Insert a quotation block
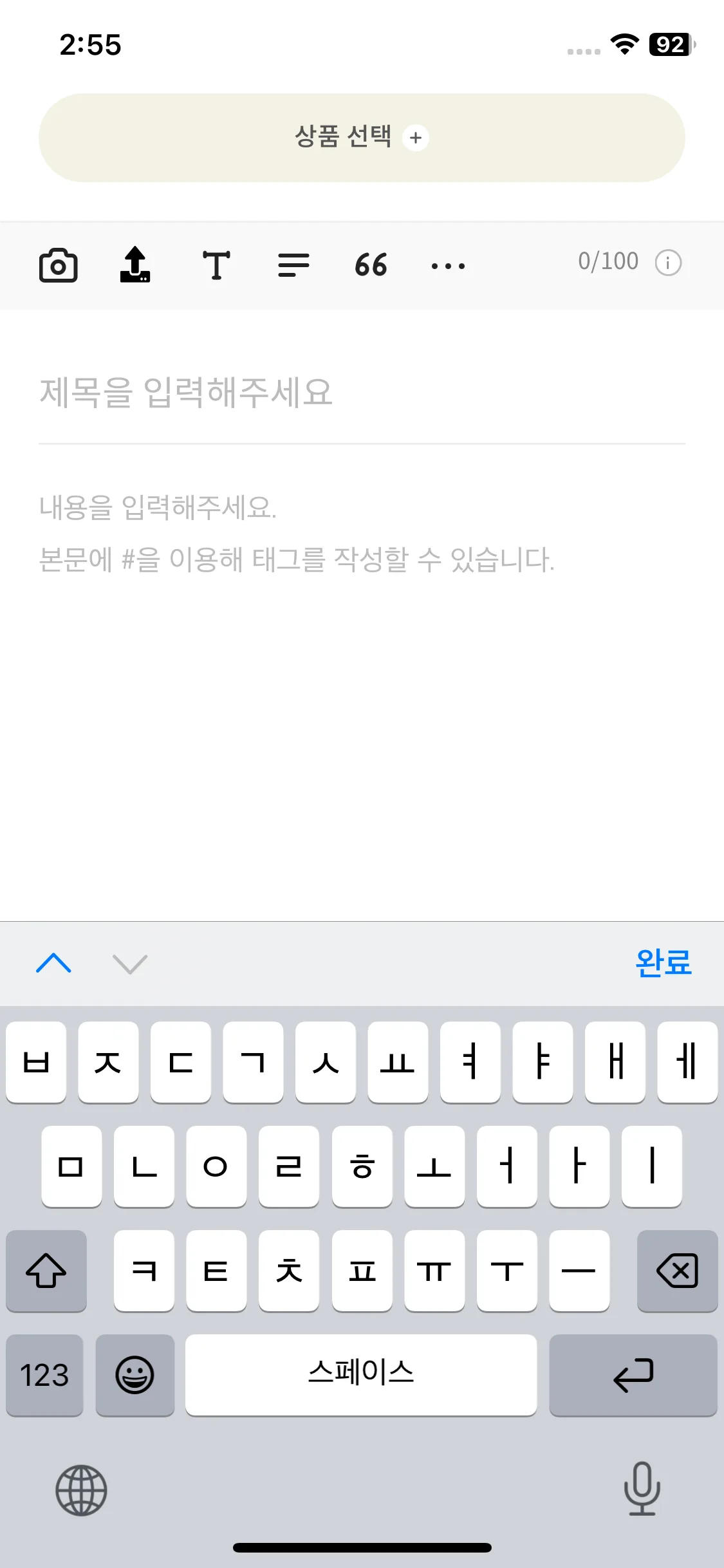Screen dimensions: 724x1568 371,265
